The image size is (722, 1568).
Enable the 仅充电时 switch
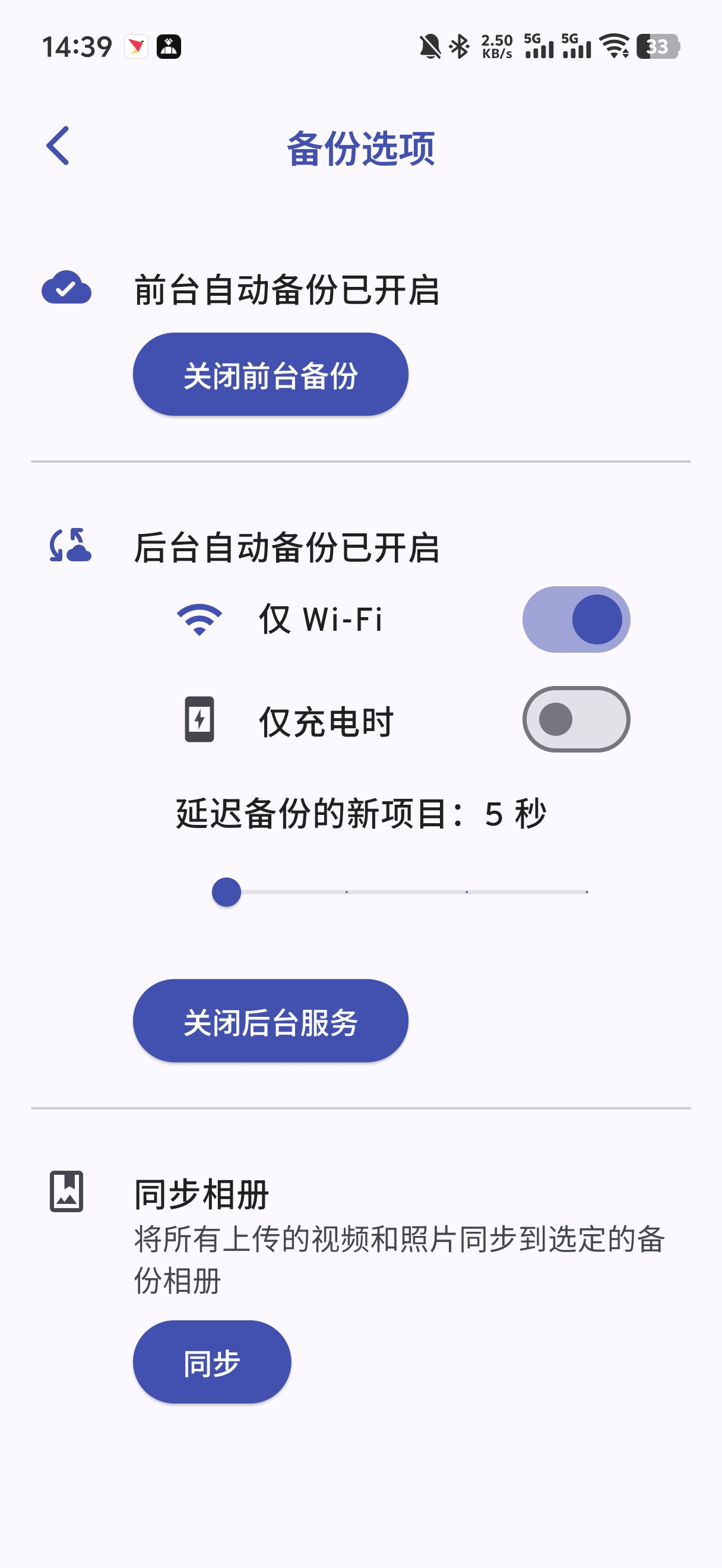[575, 719]
